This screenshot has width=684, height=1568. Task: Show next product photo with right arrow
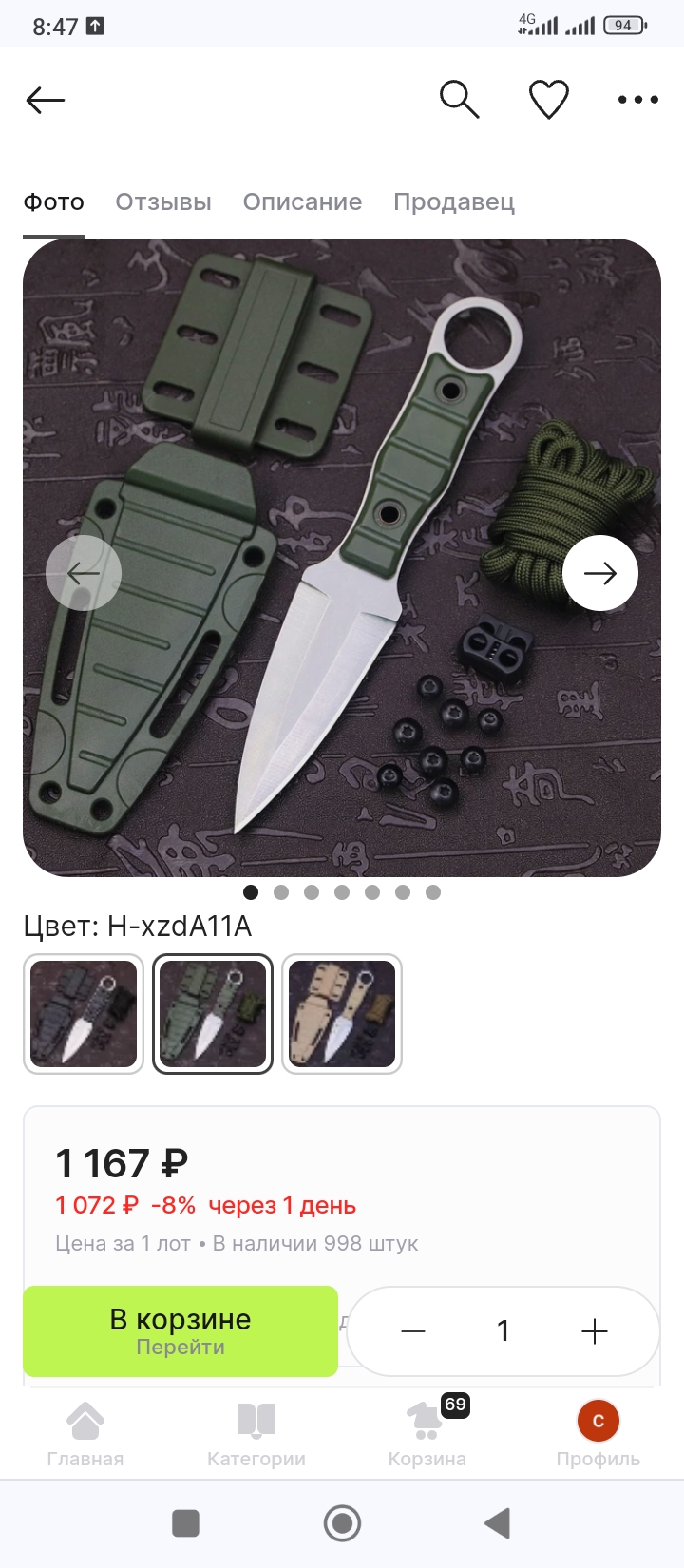pyautogui.click(x=600, y=573)
